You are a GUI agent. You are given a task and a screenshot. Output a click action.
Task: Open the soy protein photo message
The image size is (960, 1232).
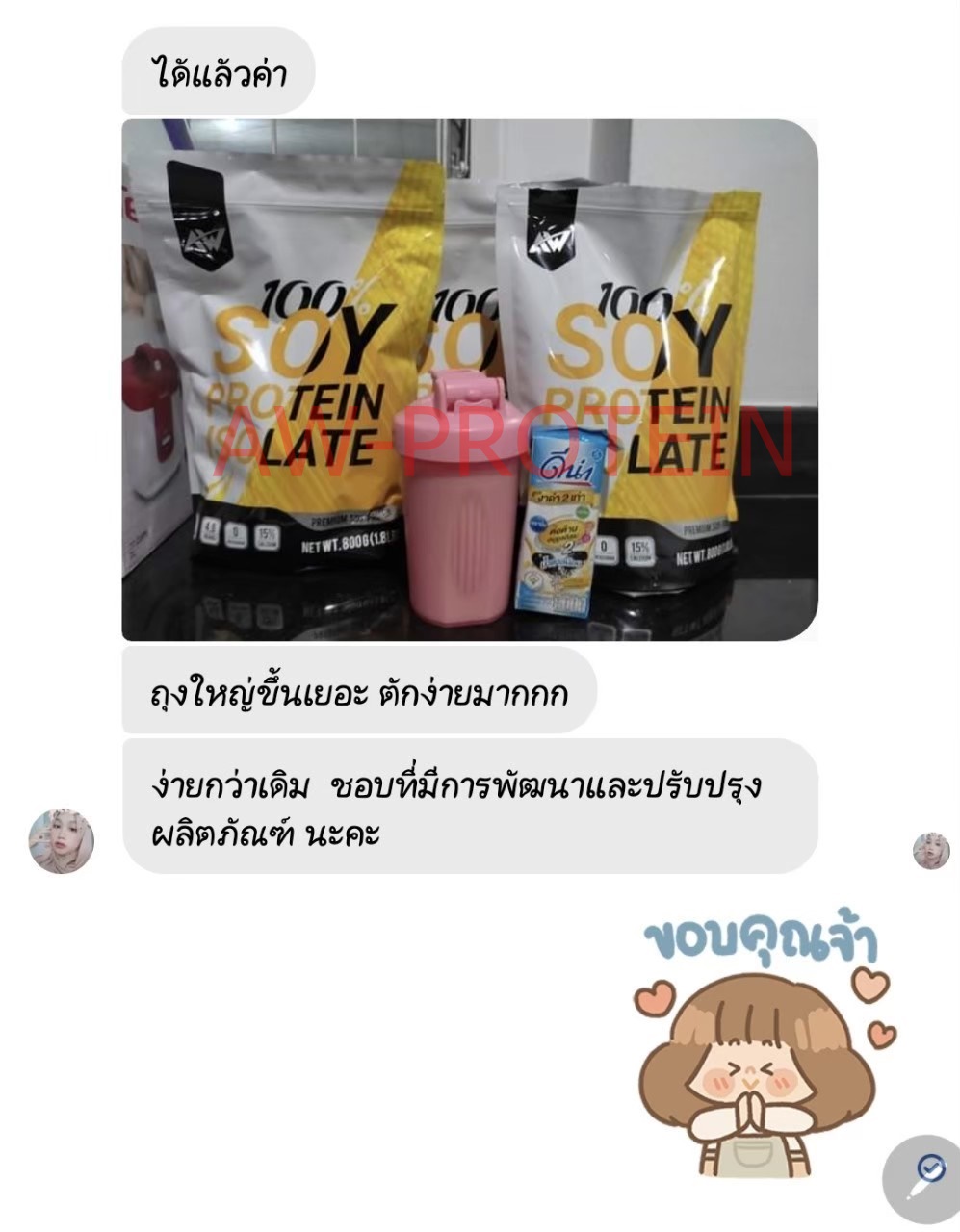[x=470, y=379]
